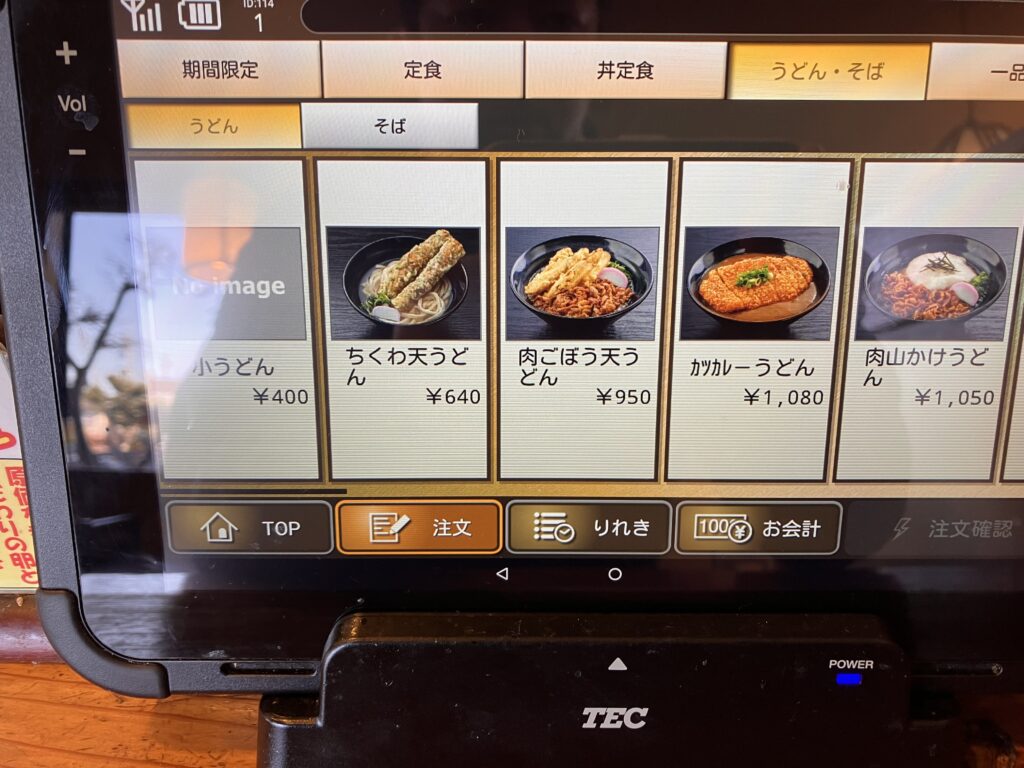The width and height of the screenshot is (1024, 768).
Task: Select the ちくわ天うどん item
Action: [x=403, y=320]
